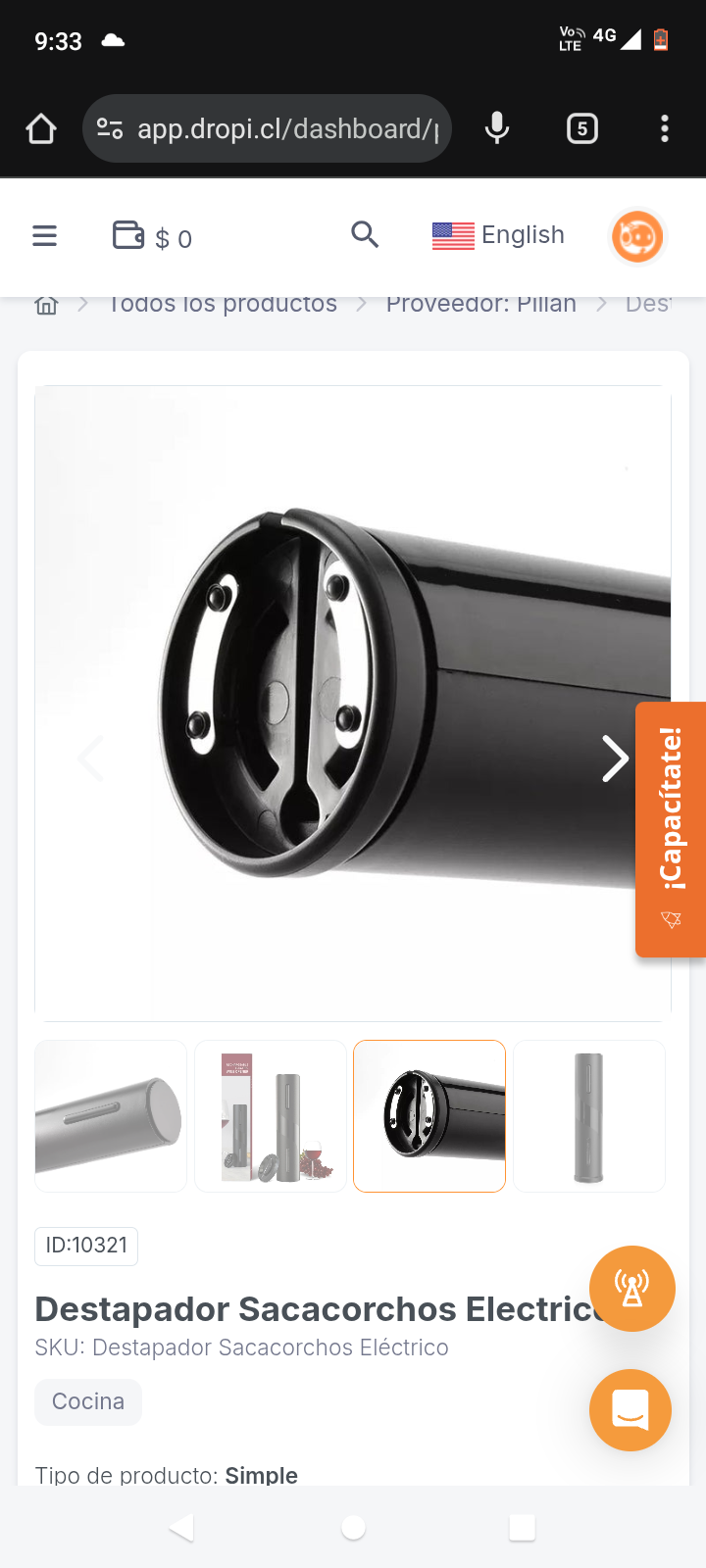Open Proveedor: Pillan breadcrumb link
The width and height of the screenshot is (706, 1568).
pyautogui.click(x=480, y=305)
